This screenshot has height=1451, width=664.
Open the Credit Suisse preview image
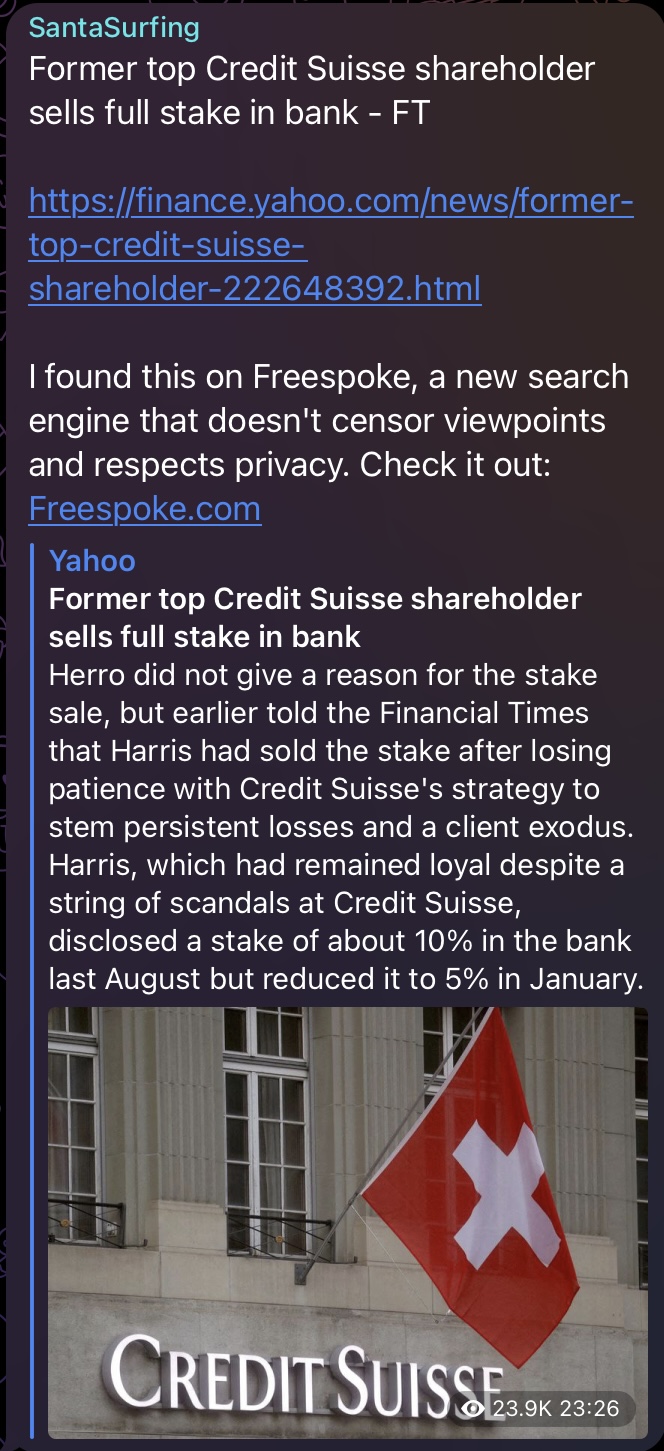[x=340, y=1200]
